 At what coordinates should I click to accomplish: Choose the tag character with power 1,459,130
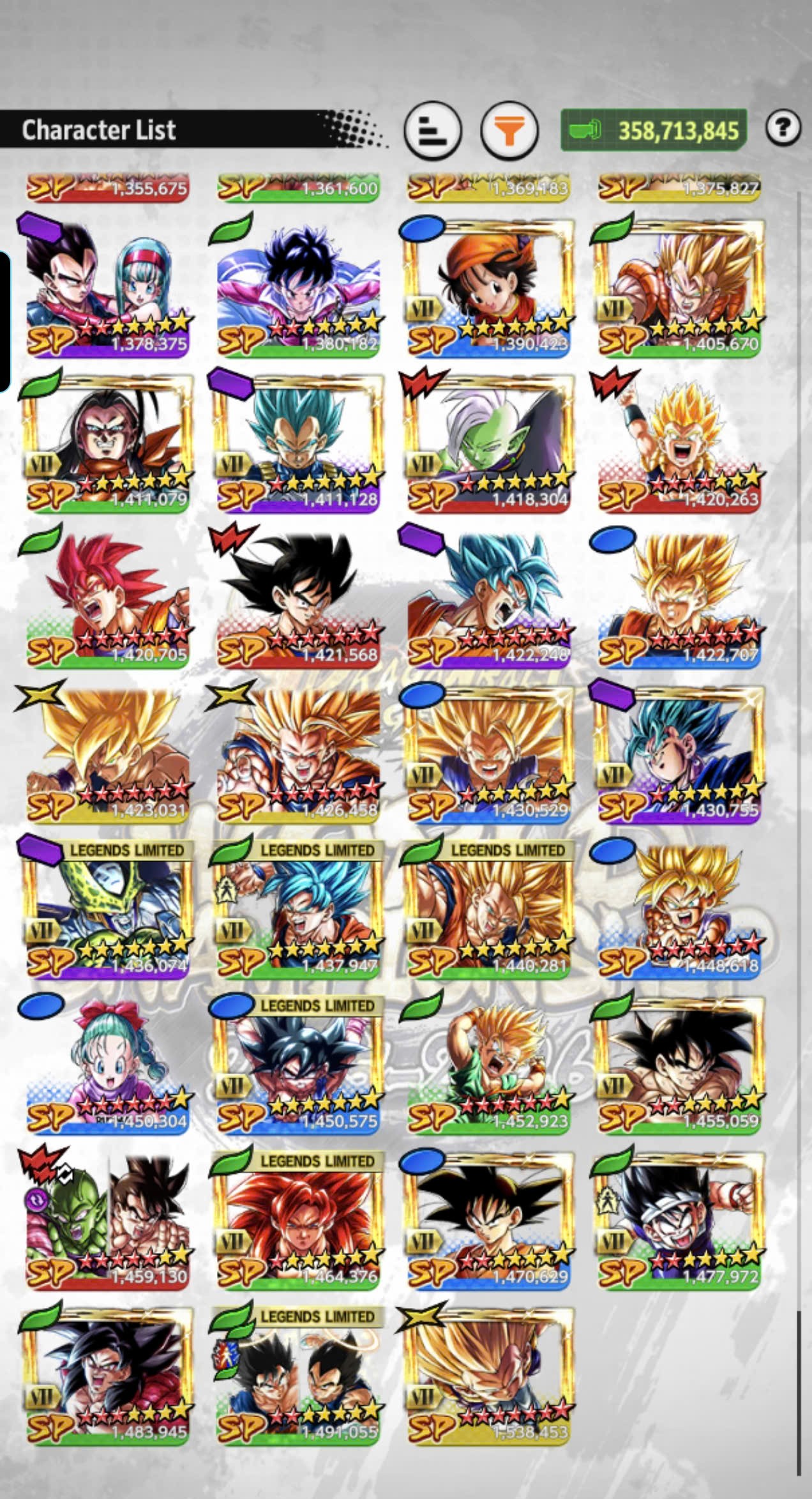[108, 1220]
